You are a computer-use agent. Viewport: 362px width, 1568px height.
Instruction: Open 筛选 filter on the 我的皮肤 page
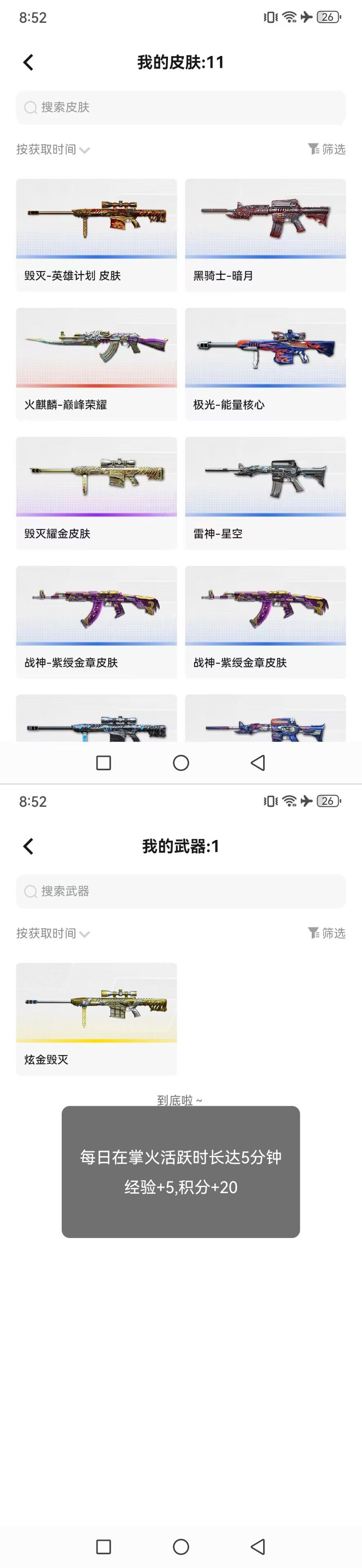point(326,149)
